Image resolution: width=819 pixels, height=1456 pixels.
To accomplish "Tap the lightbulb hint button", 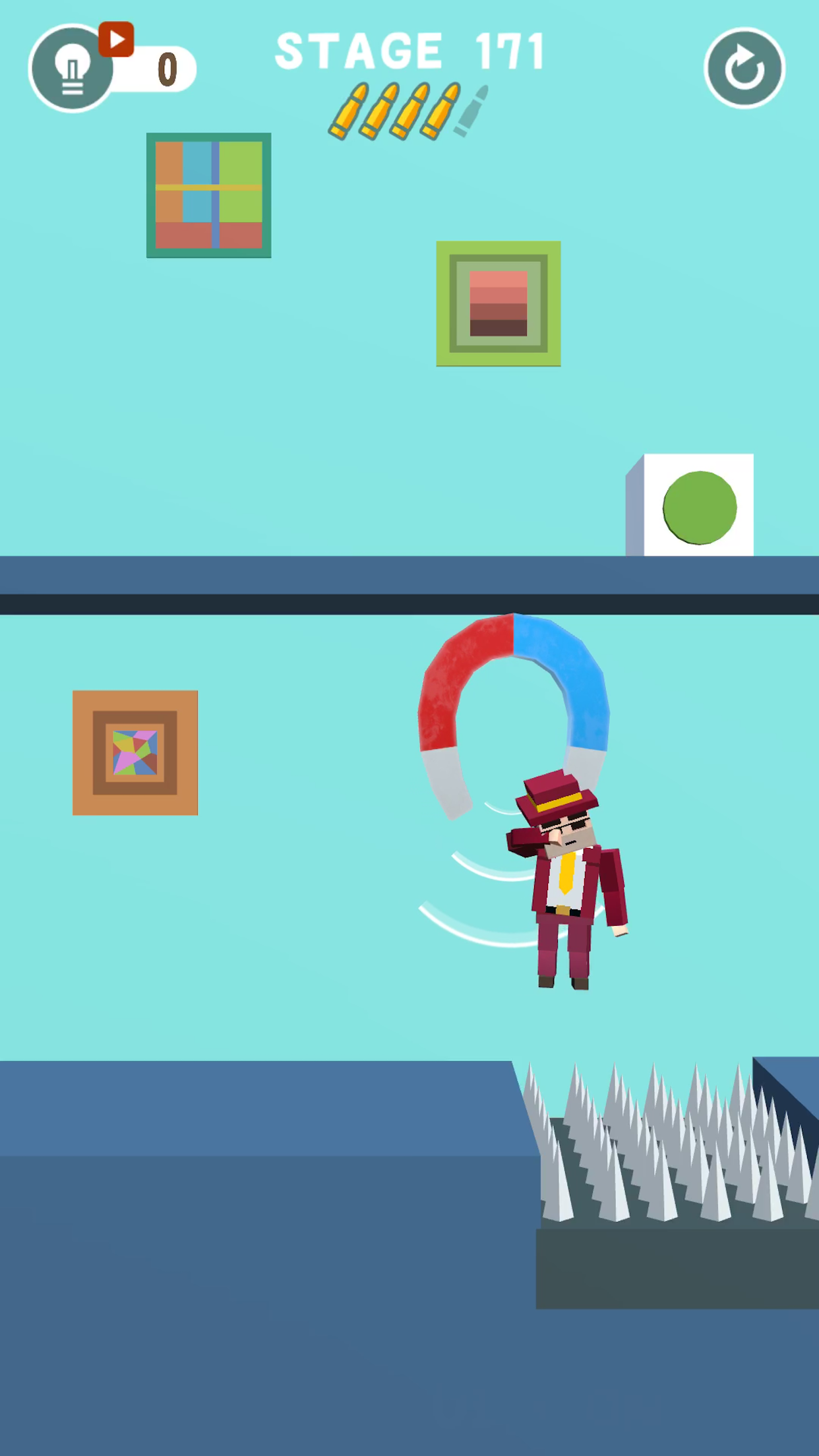I will [71, 69].
